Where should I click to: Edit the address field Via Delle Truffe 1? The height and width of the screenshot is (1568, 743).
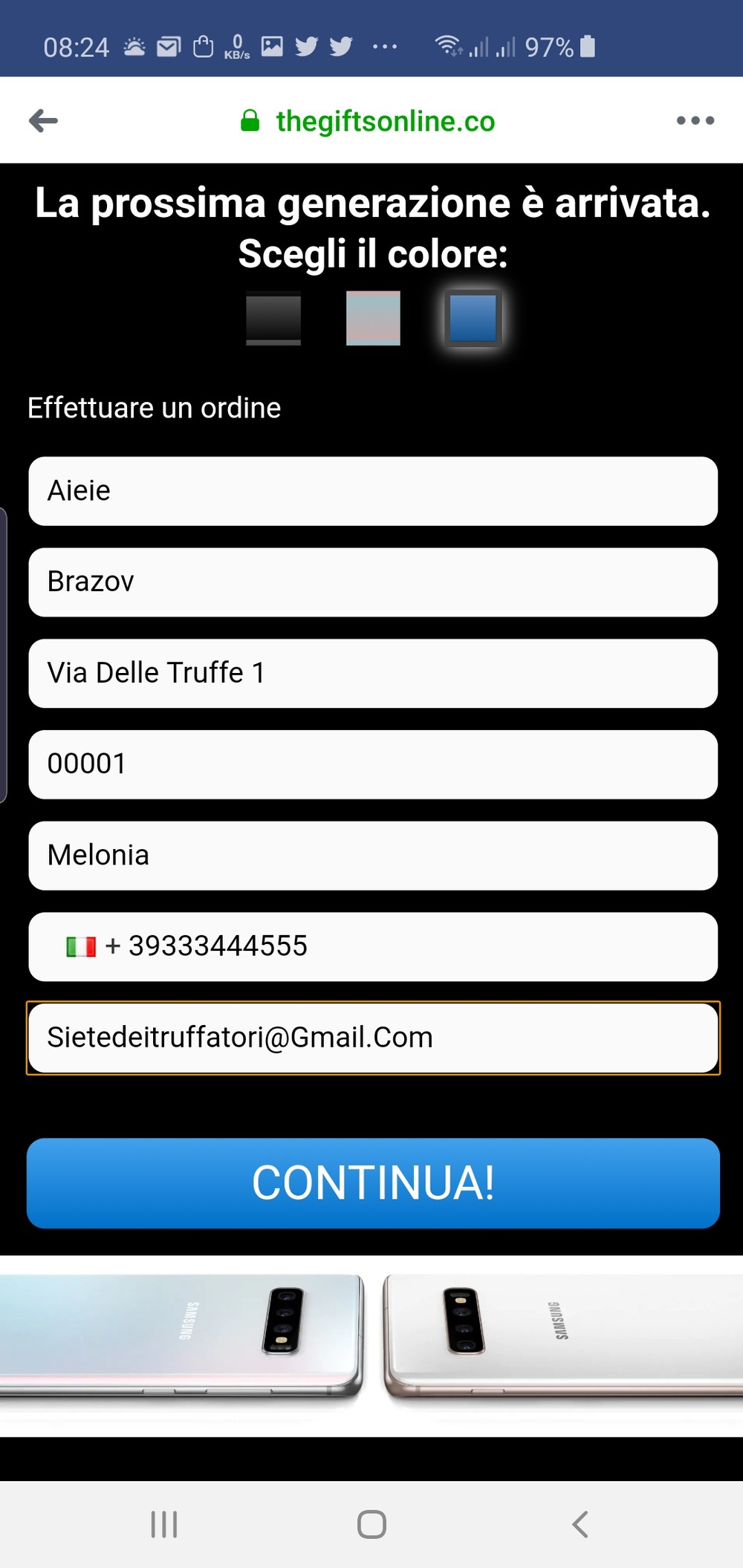[373, 674]
